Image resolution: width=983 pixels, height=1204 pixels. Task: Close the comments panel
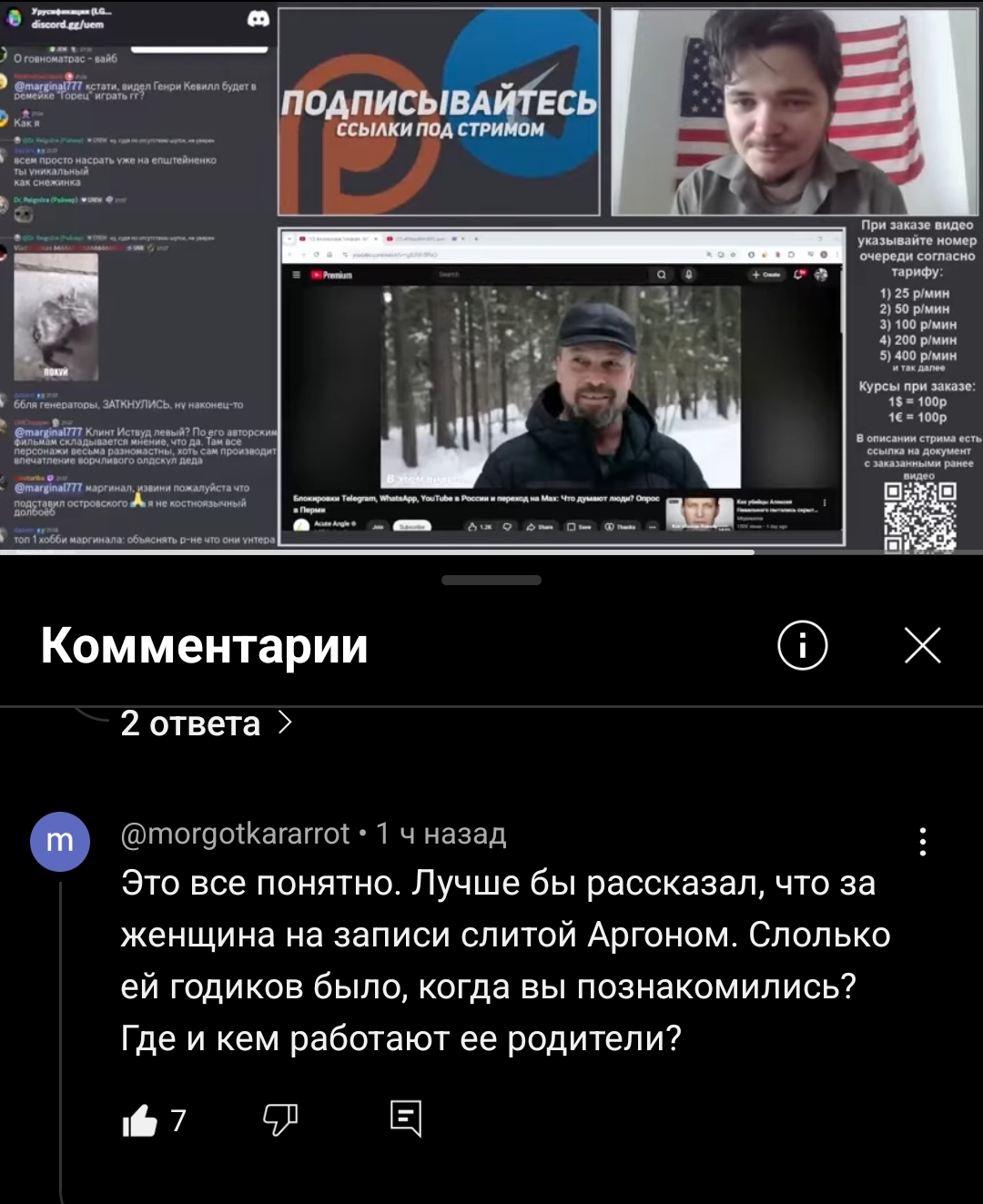pyautogui.click(x=922, y=645)
